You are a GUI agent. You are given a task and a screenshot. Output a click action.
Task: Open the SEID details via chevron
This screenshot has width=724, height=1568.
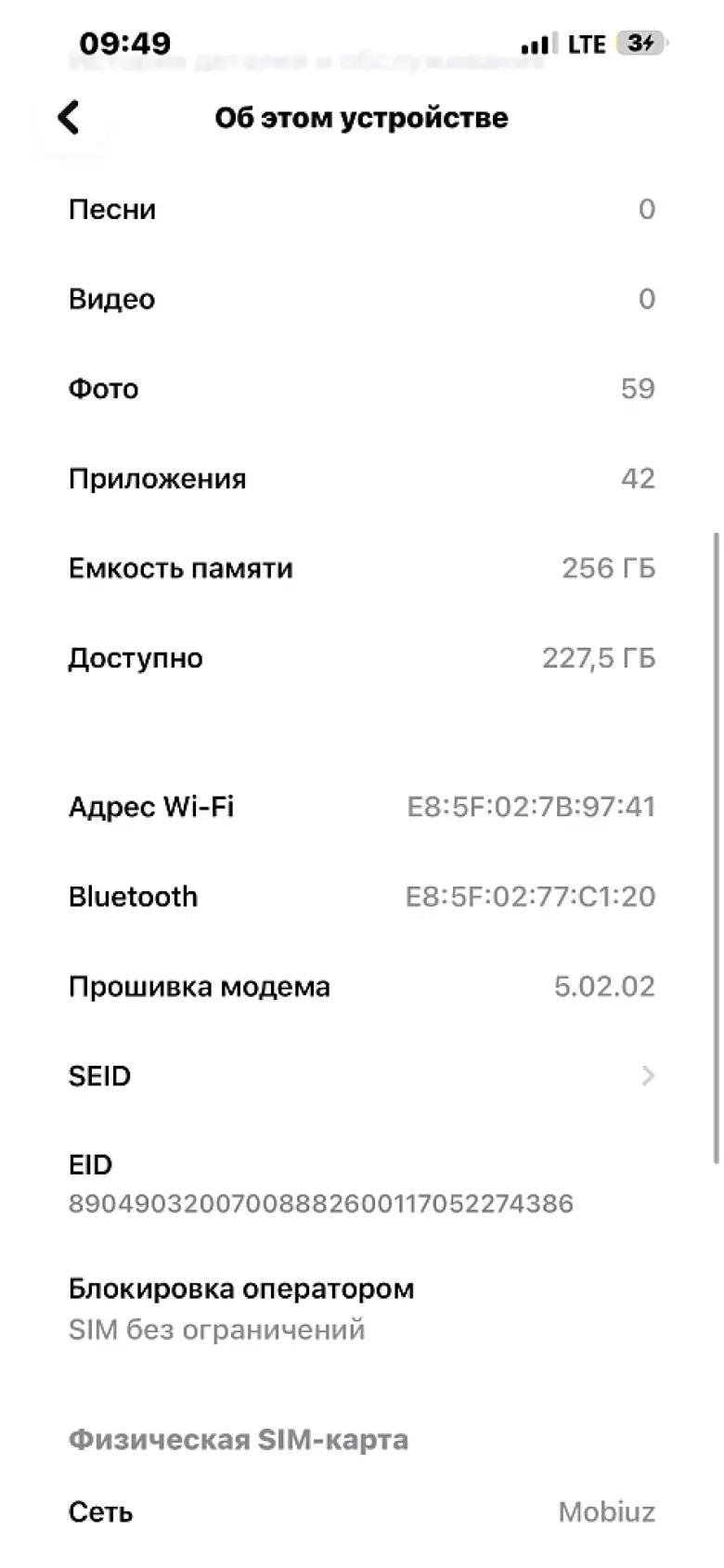tap(647, 1076)
